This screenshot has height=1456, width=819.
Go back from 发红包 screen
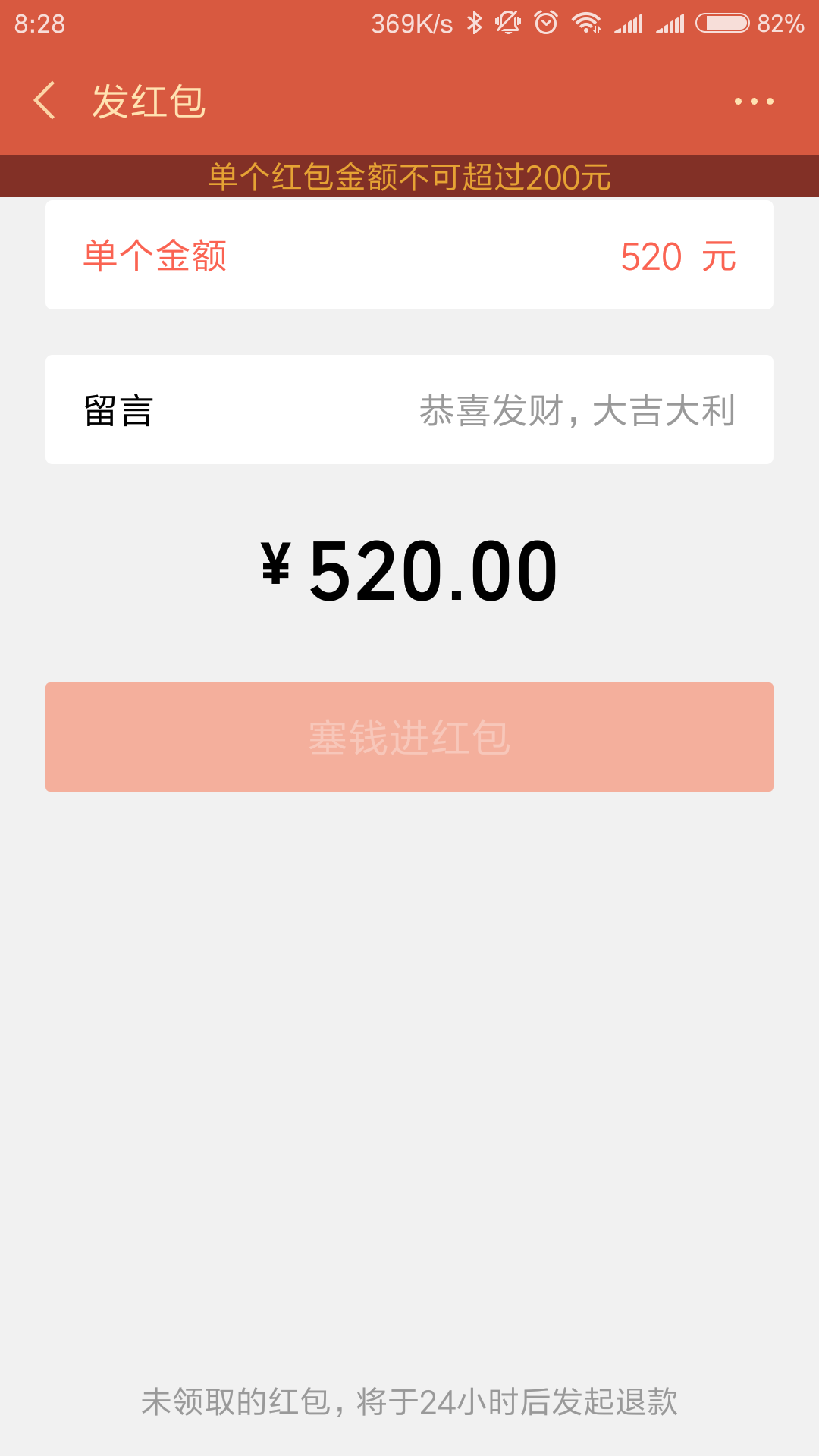tap(45, 101)
